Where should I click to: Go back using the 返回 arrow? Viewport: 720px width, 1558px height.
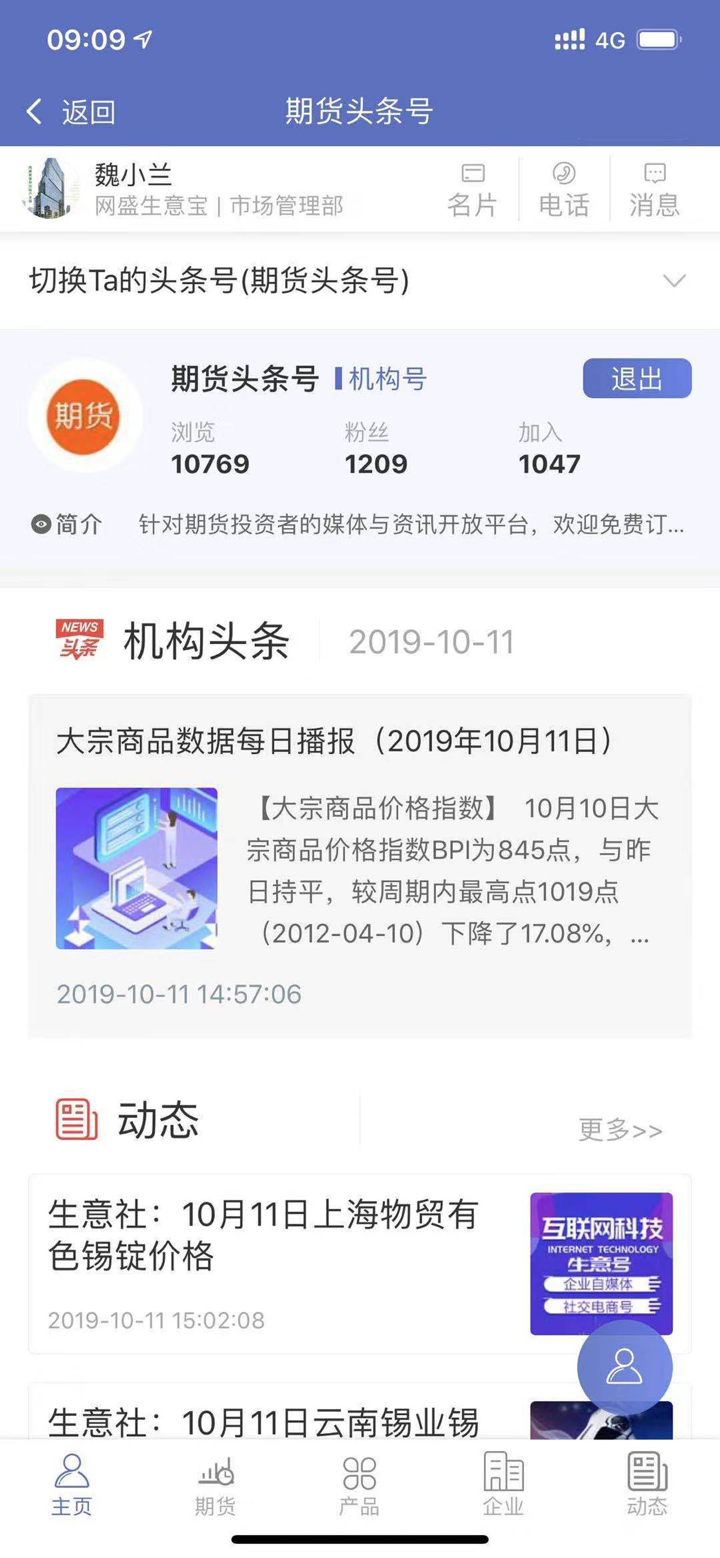(35, 112)
